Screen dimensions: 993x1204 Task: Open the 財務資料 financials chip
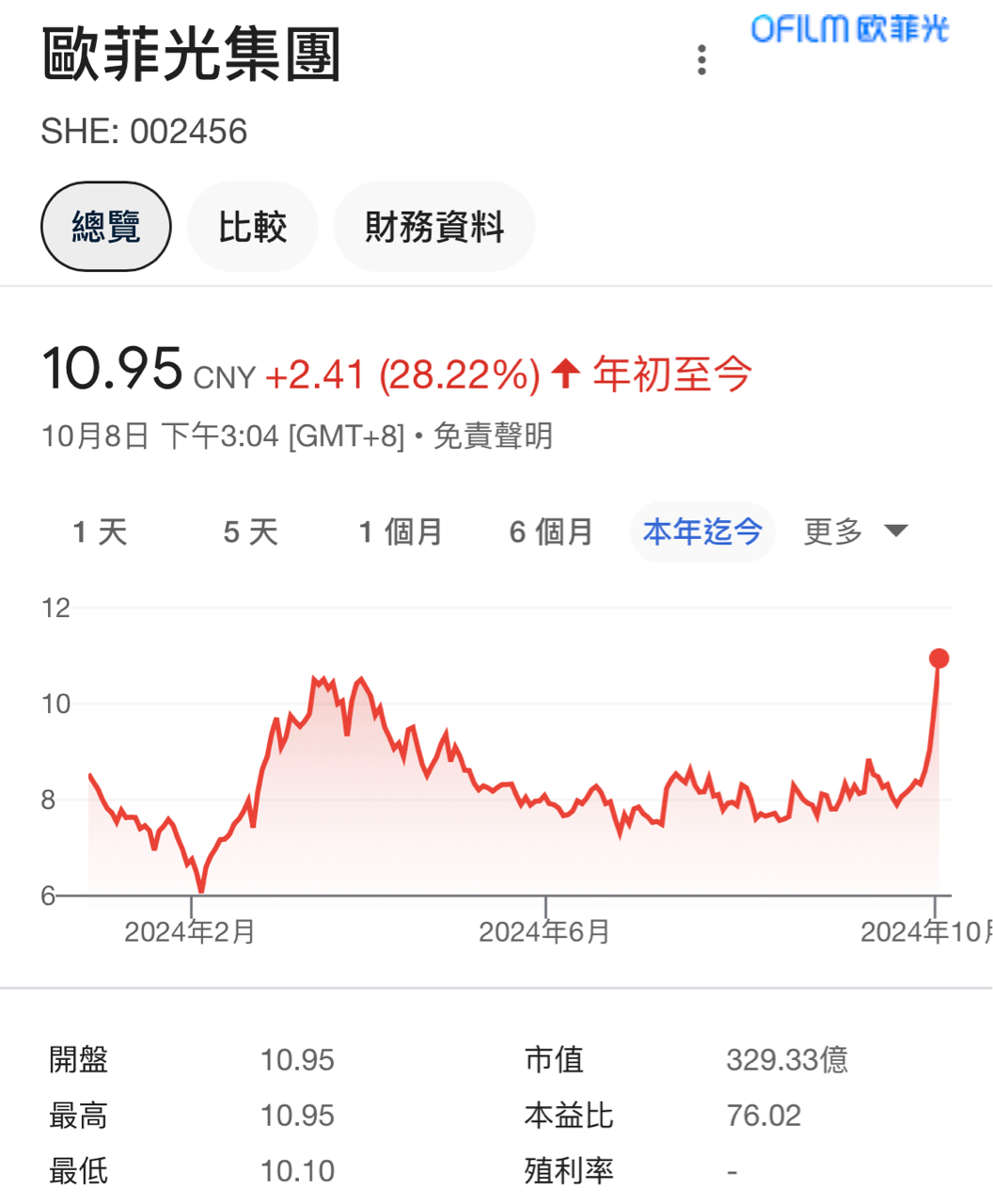click(x=434, y=227)
